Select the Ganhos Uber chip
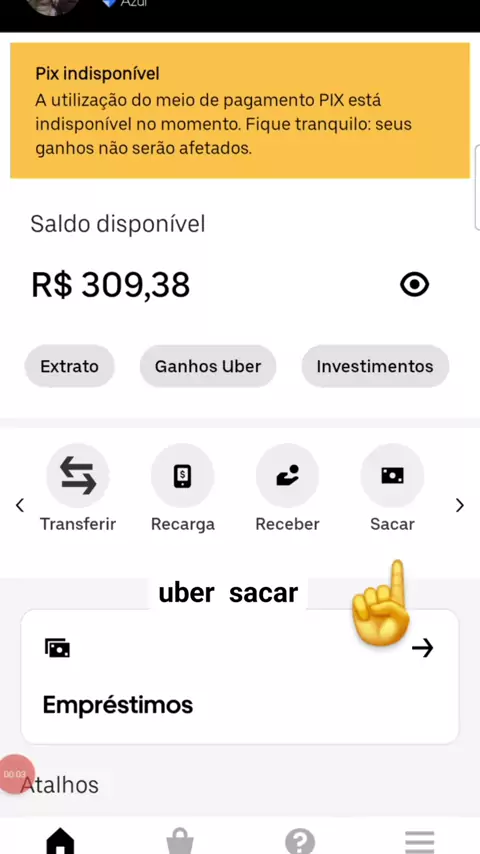 click(x=208, y=366)
